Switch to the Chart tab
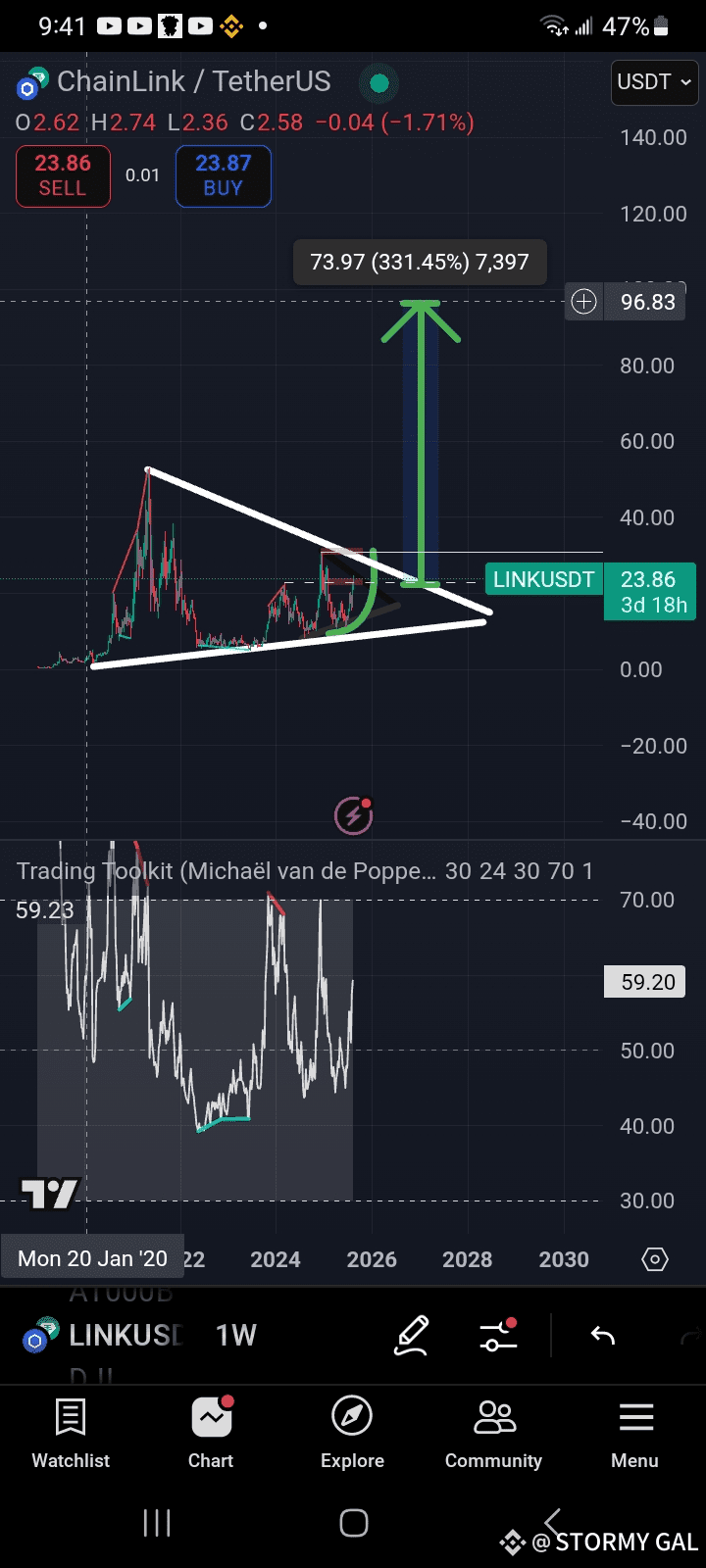Screen dimensions: 706x1568 pos(211,1435)
